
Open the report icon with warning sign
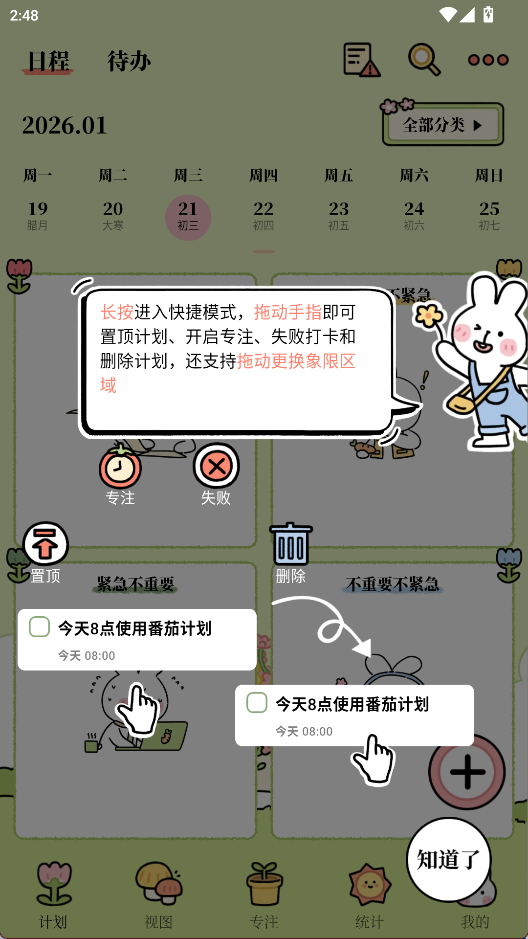362,59
